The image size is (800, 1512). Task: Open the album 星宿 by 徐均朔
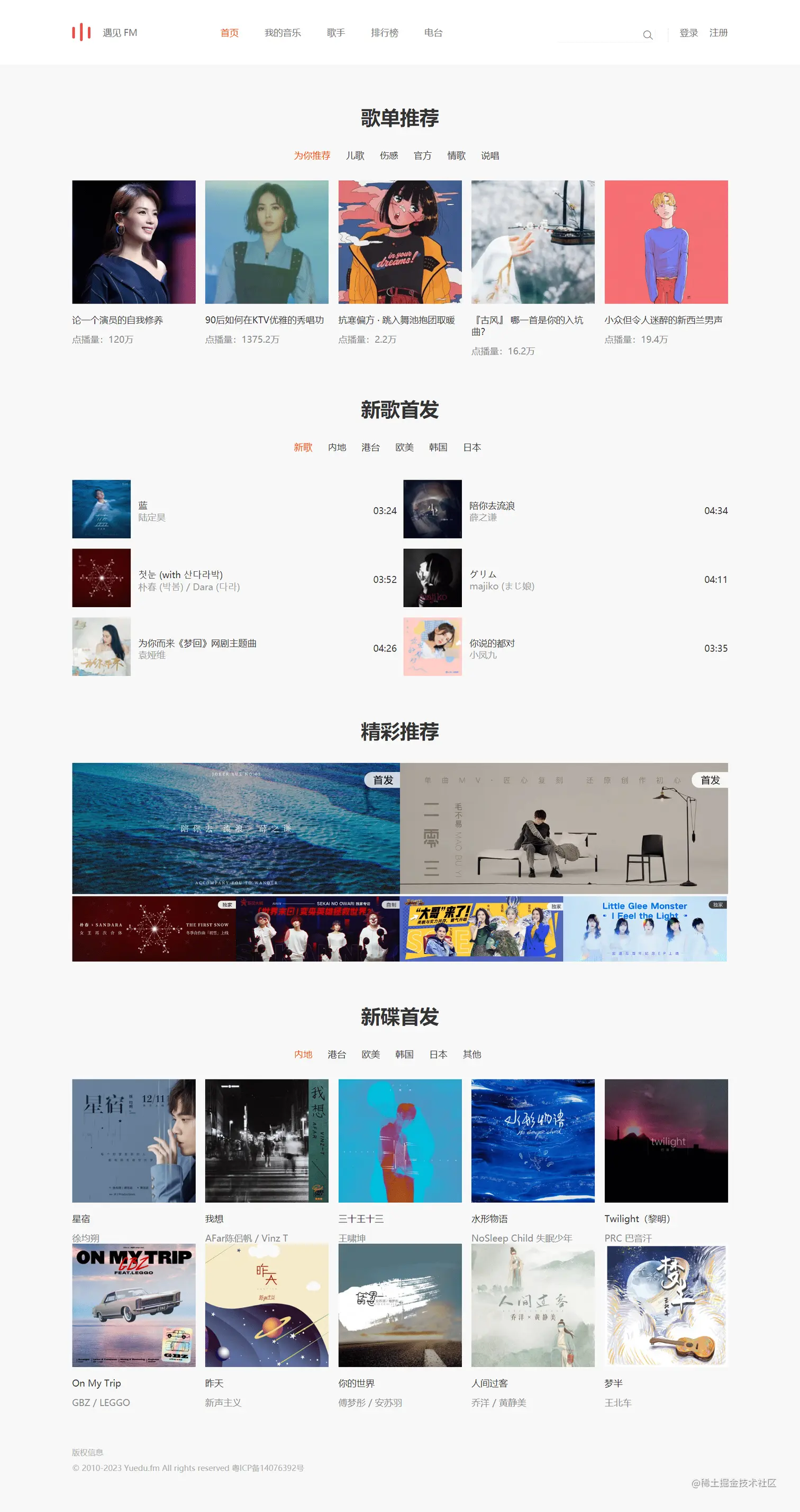pos(134,1140)
